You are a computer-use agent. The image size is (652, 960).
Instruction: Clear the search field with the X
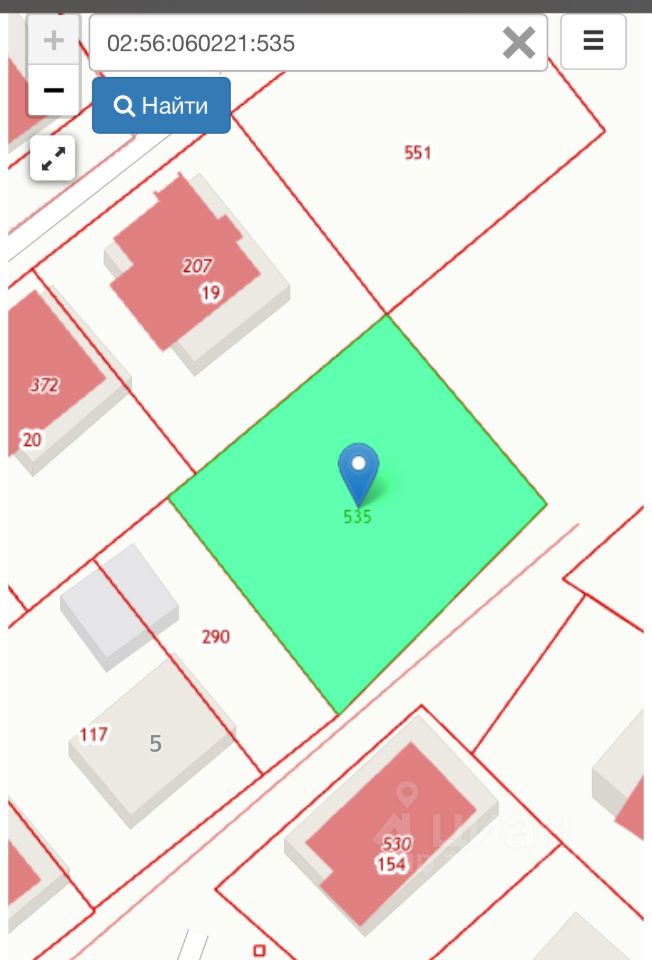(x=518, y=43)
